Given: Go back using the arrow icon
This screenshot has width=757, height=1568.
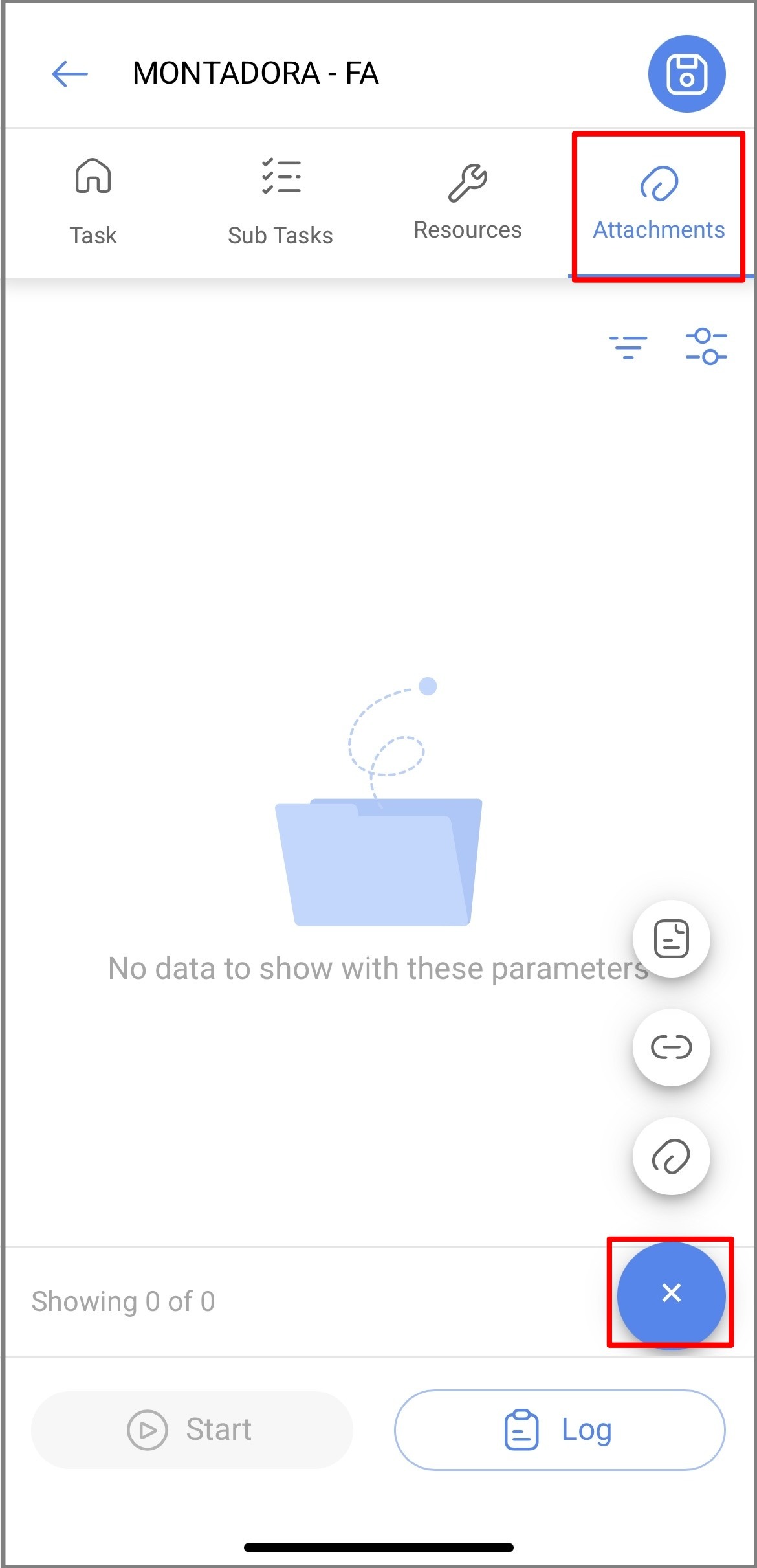Looking at the screenshot, I should [70, 74].
